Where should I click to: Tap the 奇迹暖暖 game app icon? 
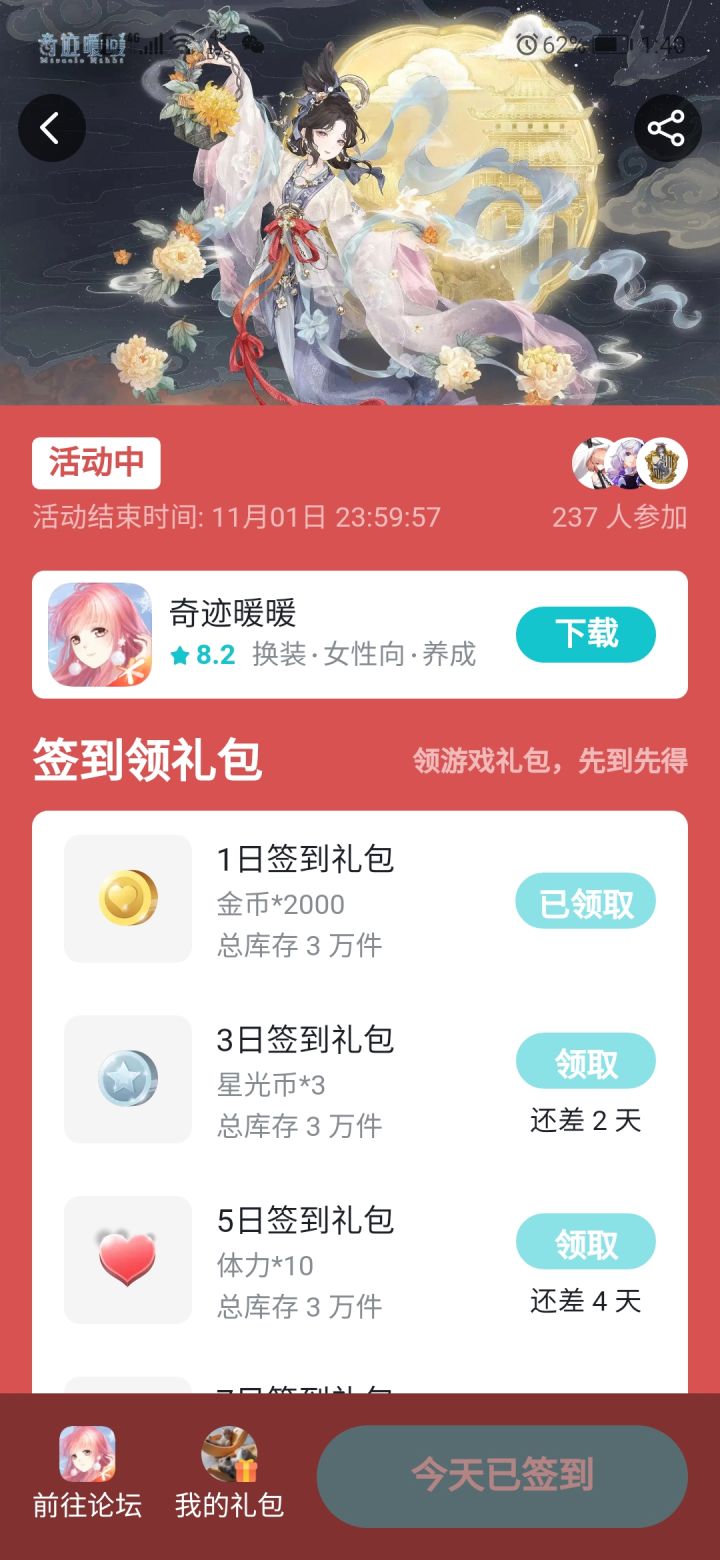click(95, 634)
